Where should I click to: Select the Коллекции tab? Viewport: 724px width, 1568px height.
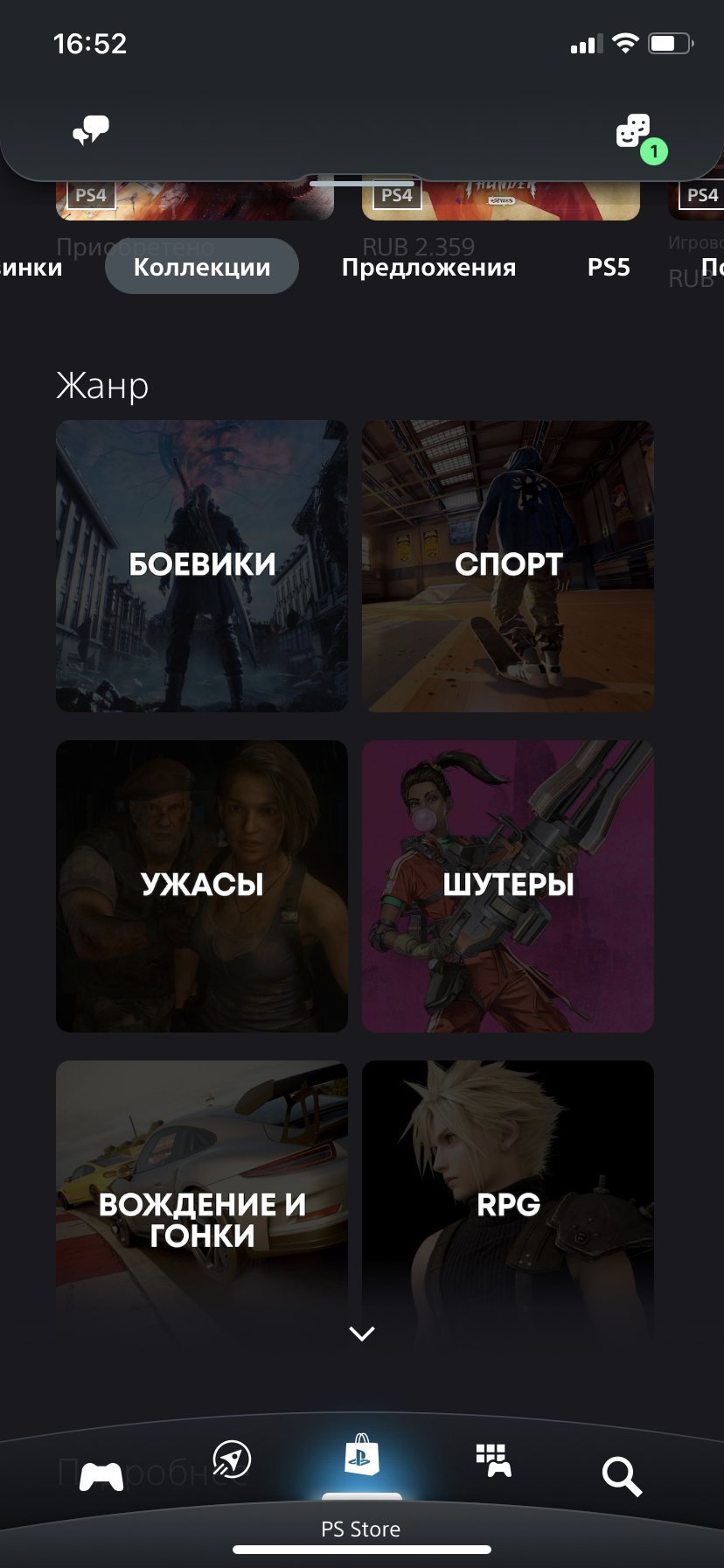click(202, 267)
